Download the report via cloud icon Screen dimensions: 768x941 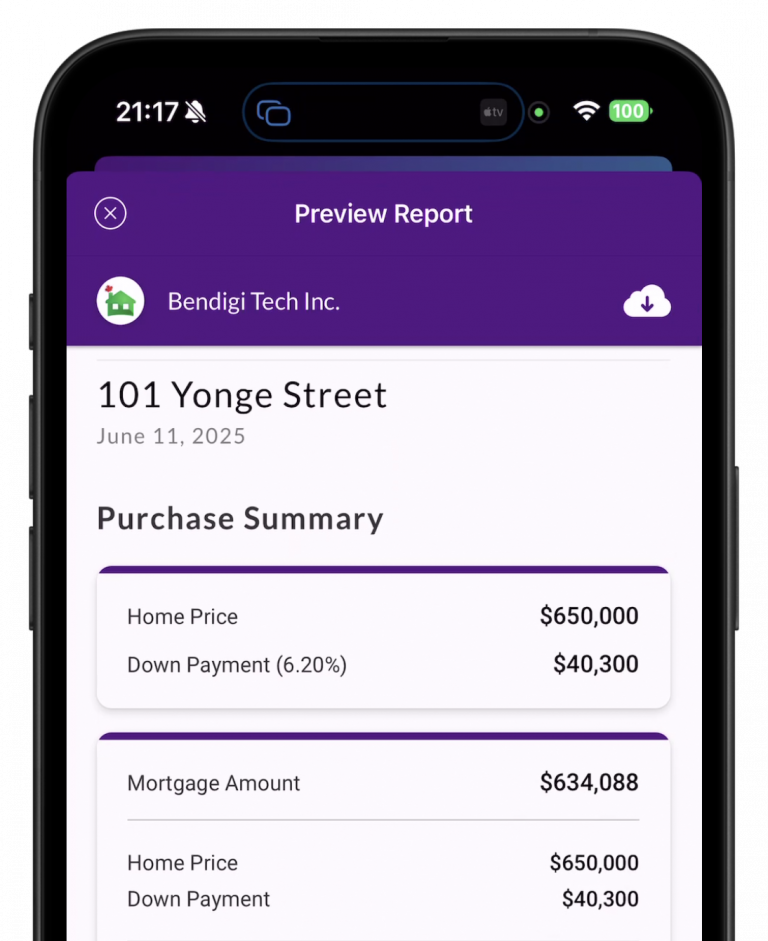[x=647, y=301]
